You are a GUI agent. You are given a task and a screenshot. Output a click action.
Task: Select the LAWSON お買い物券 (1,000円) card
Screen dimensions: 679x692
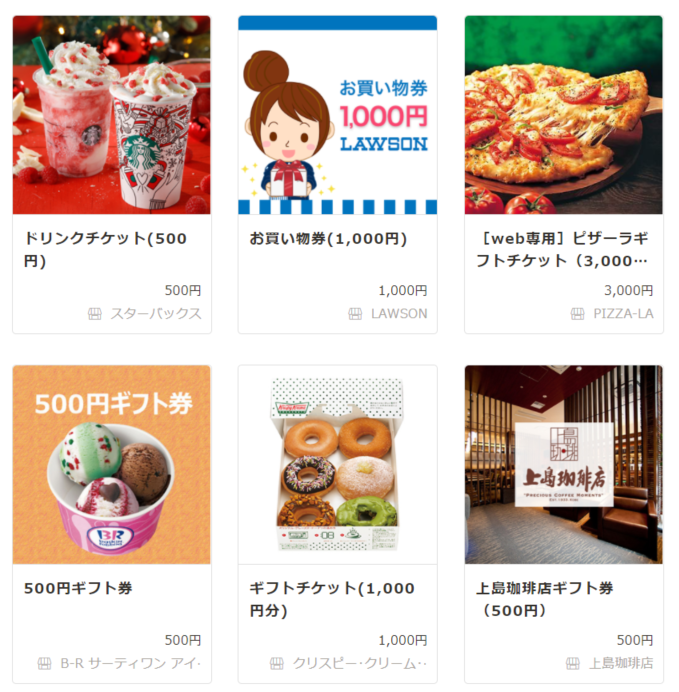click(x=337, y=174)
